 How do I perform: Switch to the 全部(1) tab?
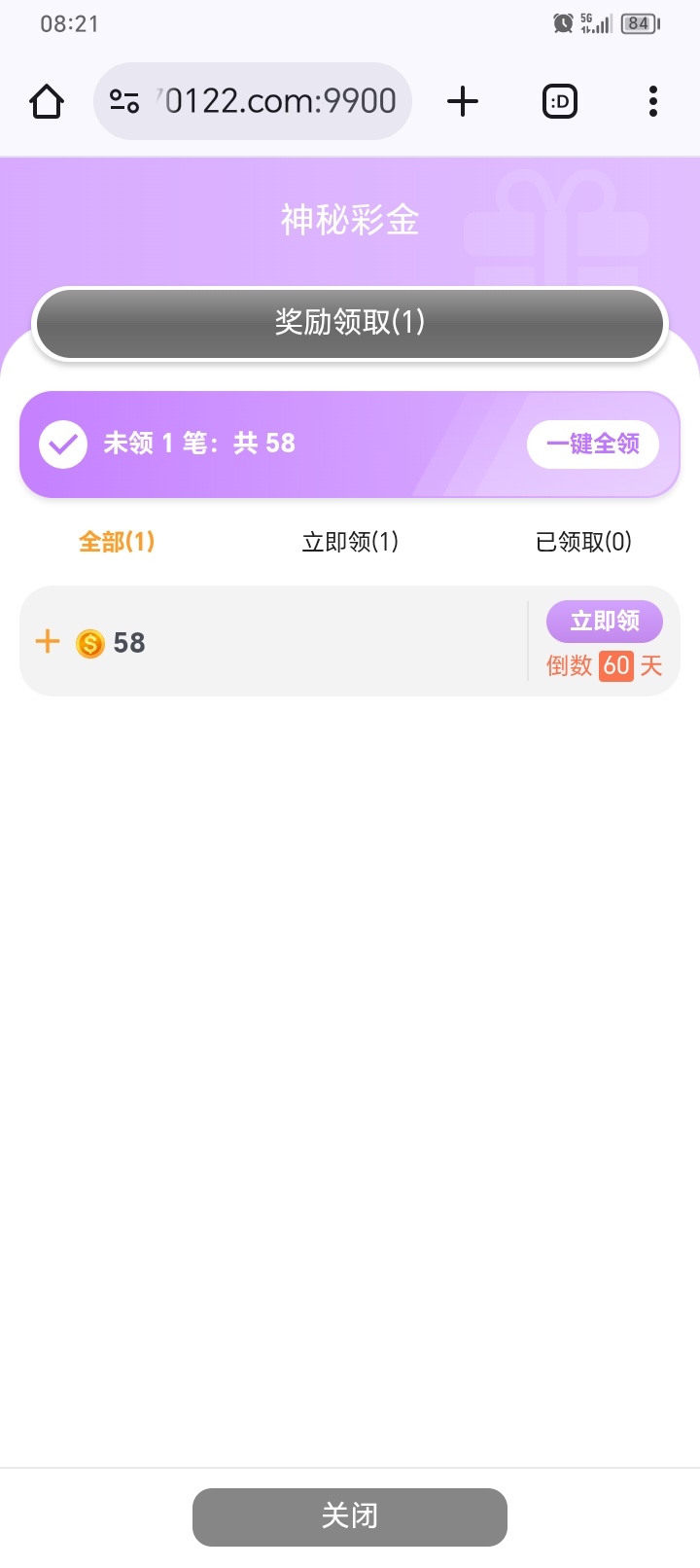coord(117,542)
